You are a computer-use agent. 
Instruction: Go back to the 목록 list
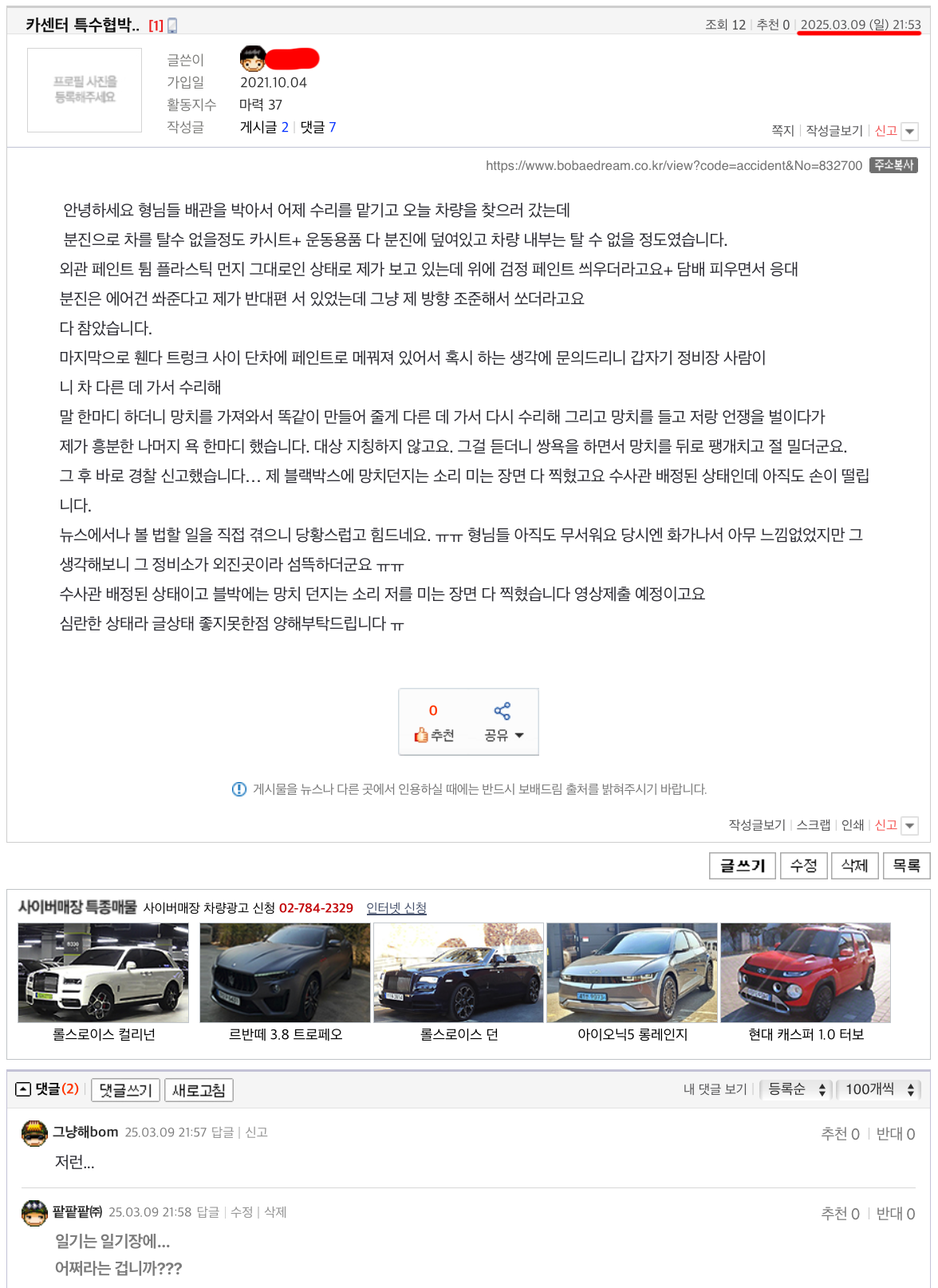(x=906, y=866)
